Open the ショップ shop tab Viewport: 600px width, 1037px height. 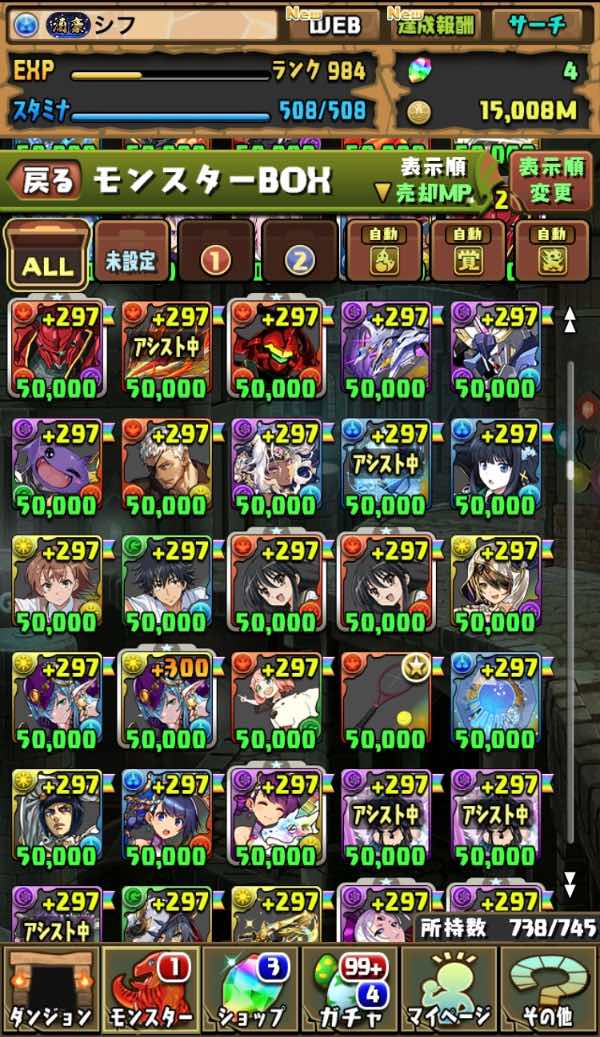[248, 989]
